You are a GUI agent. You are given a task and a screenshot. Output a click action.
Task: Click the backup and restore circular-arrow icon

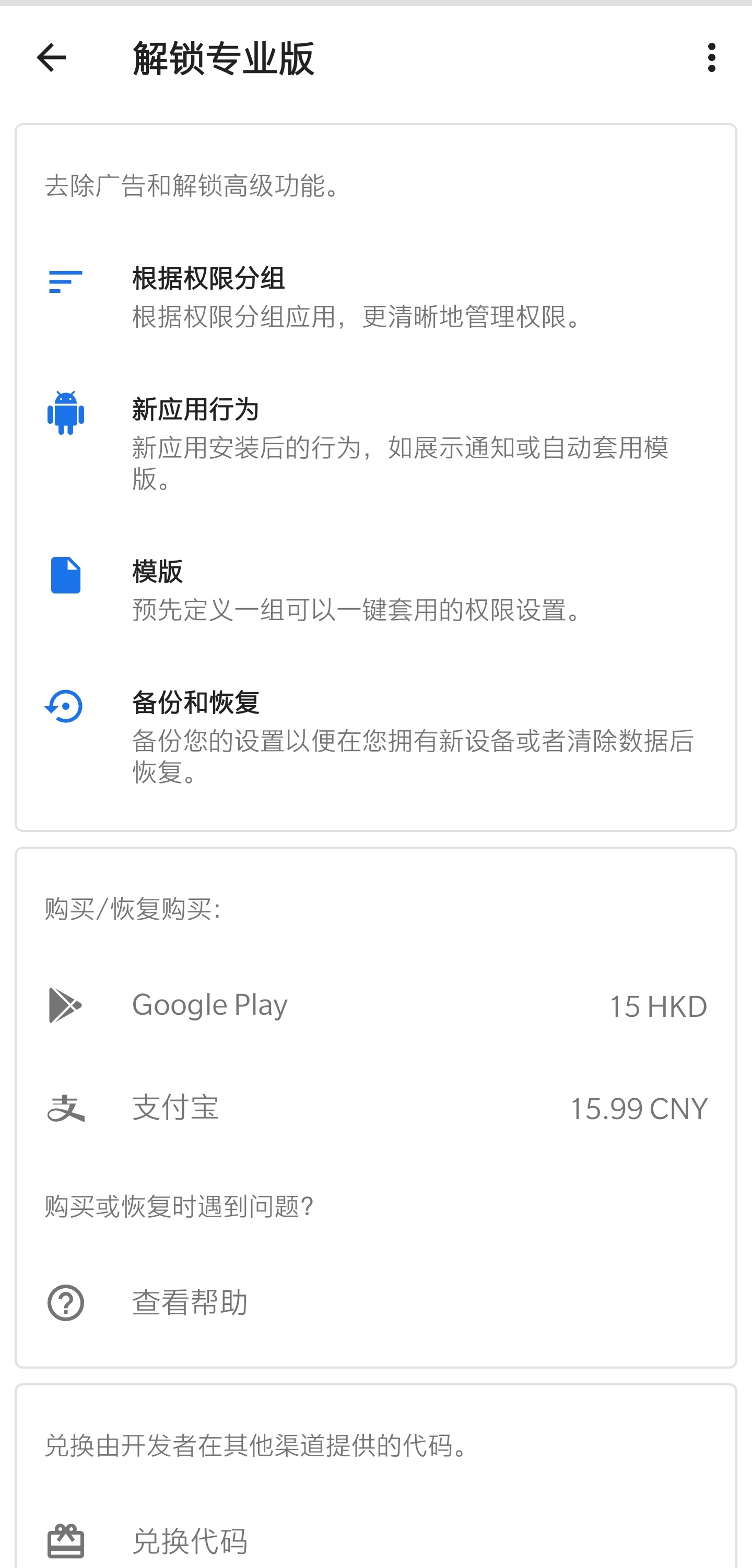click(65, 707)
